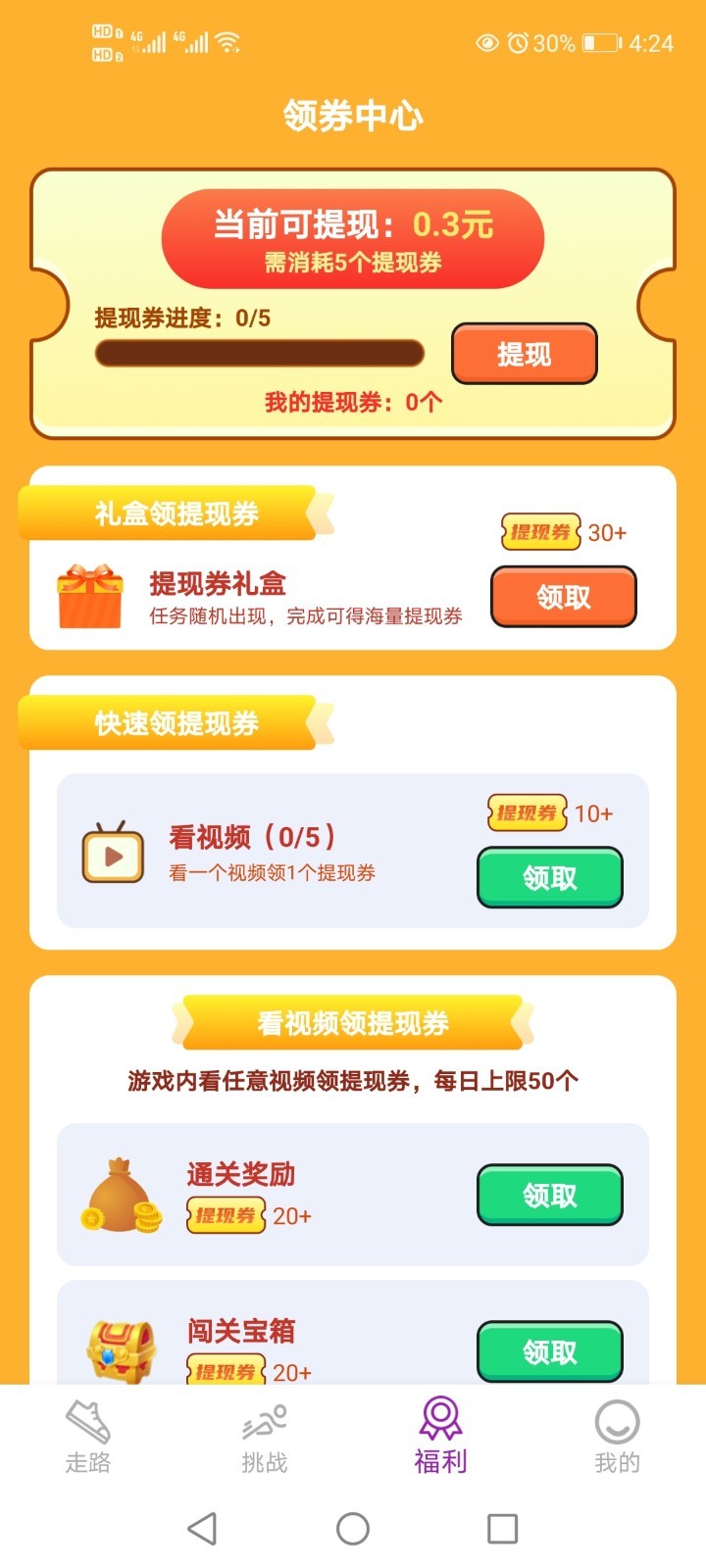Image resolution: width=706 pixels, height=1568 pixels.
Task: Tap green 领取 button for 看视频 task
Action: point(548,879)
